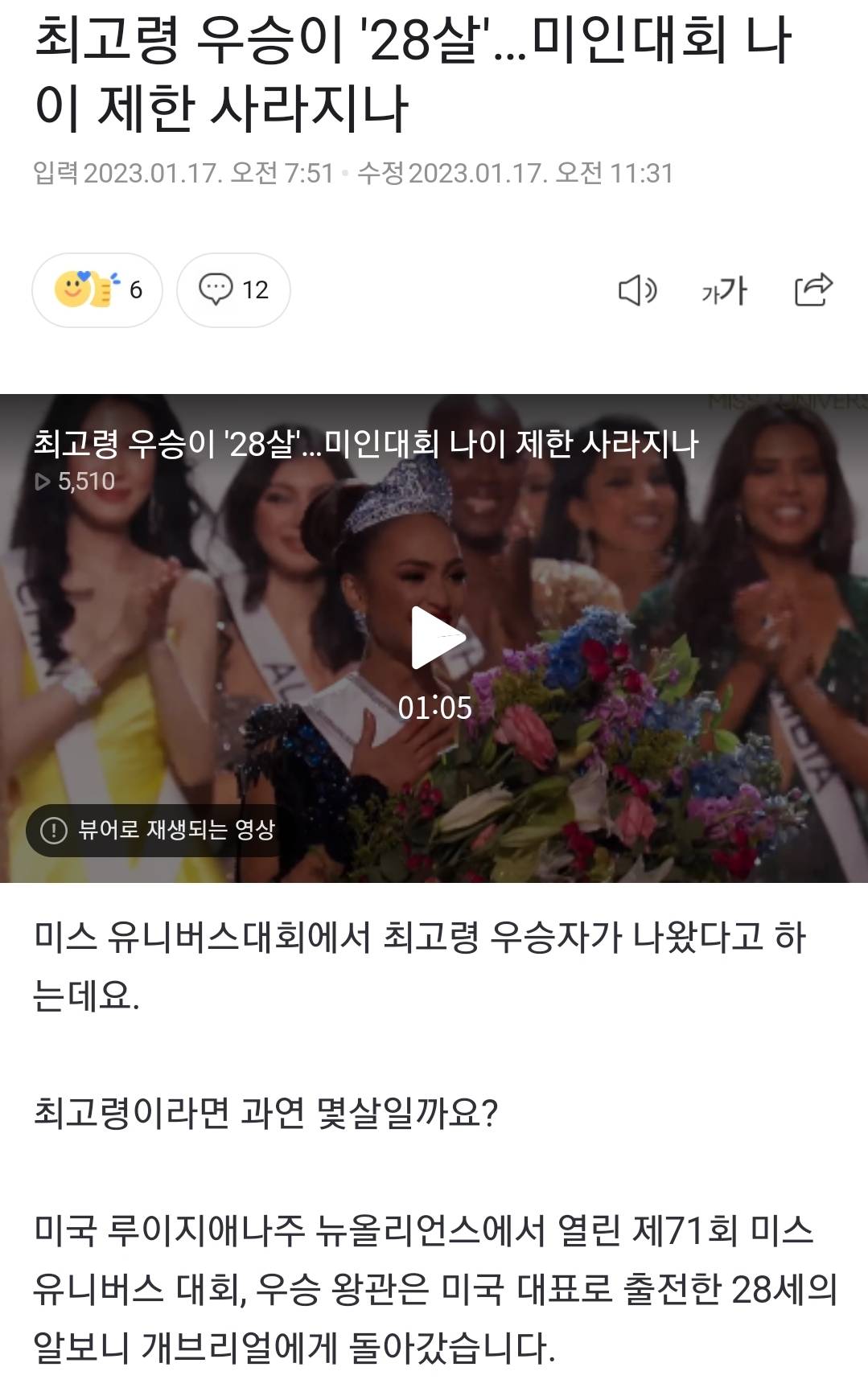Change text size with 가가 icon
This screenshot has width=868, height=1400.
tap(724, 290)
